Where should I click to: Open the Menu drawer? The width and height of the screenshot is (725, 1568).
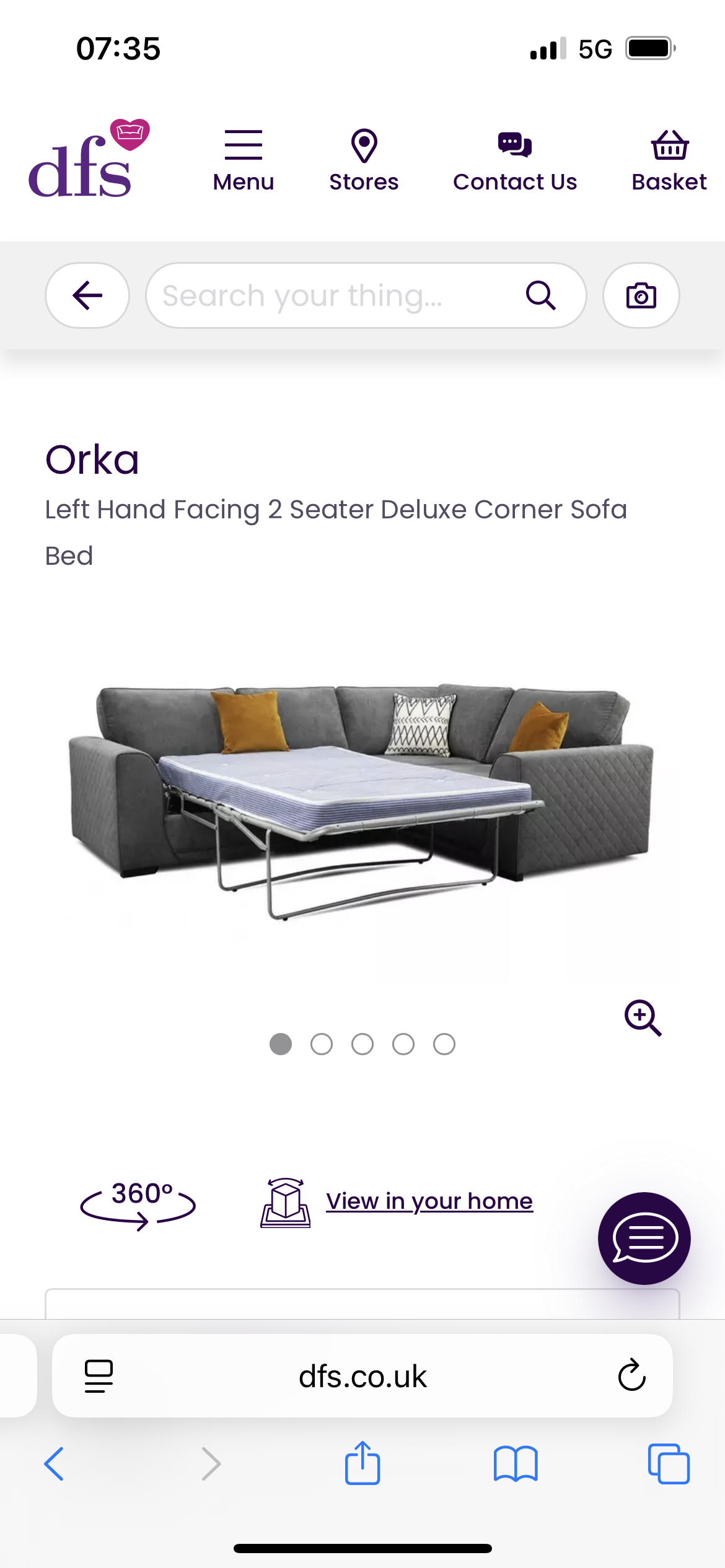244,161
